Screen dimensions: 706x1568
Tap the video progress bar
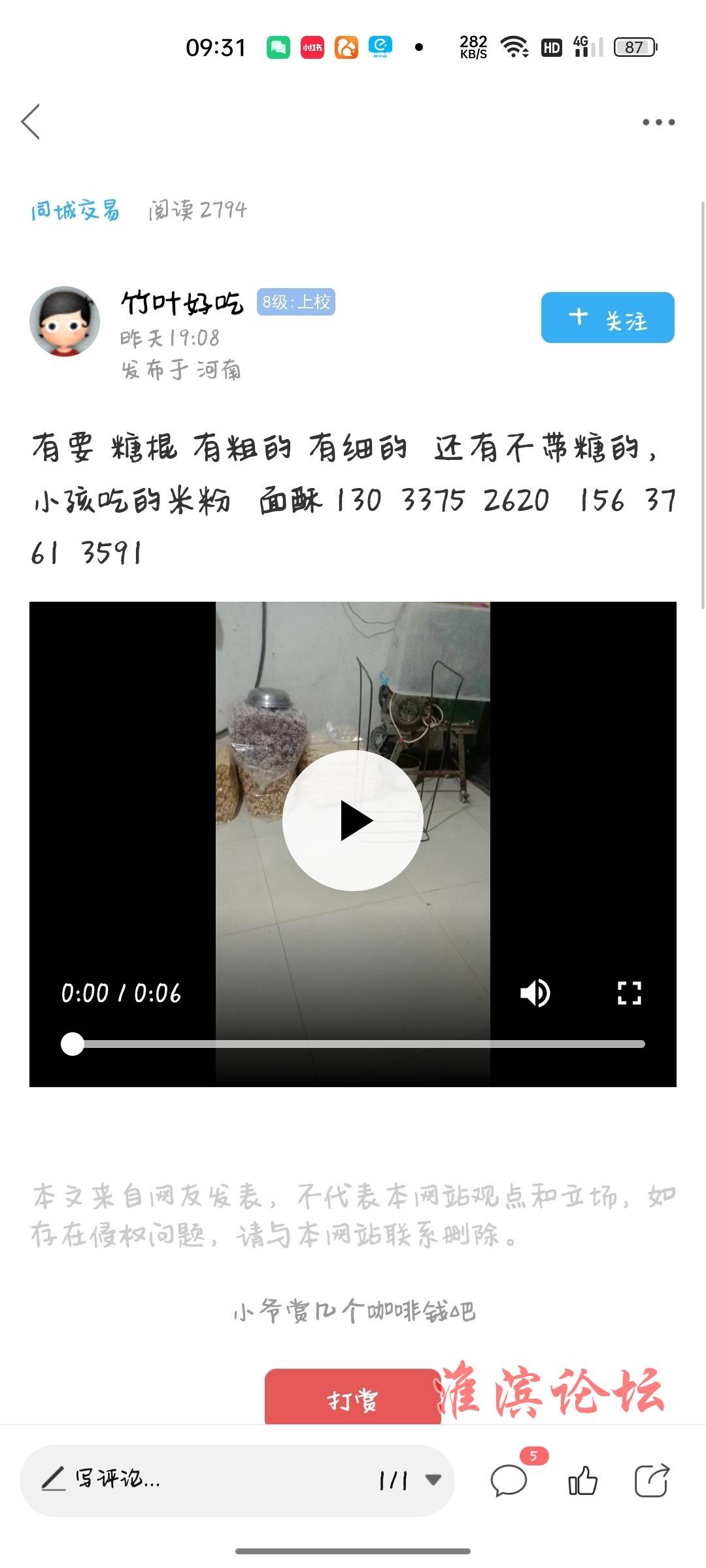[x=353, y=1044]
